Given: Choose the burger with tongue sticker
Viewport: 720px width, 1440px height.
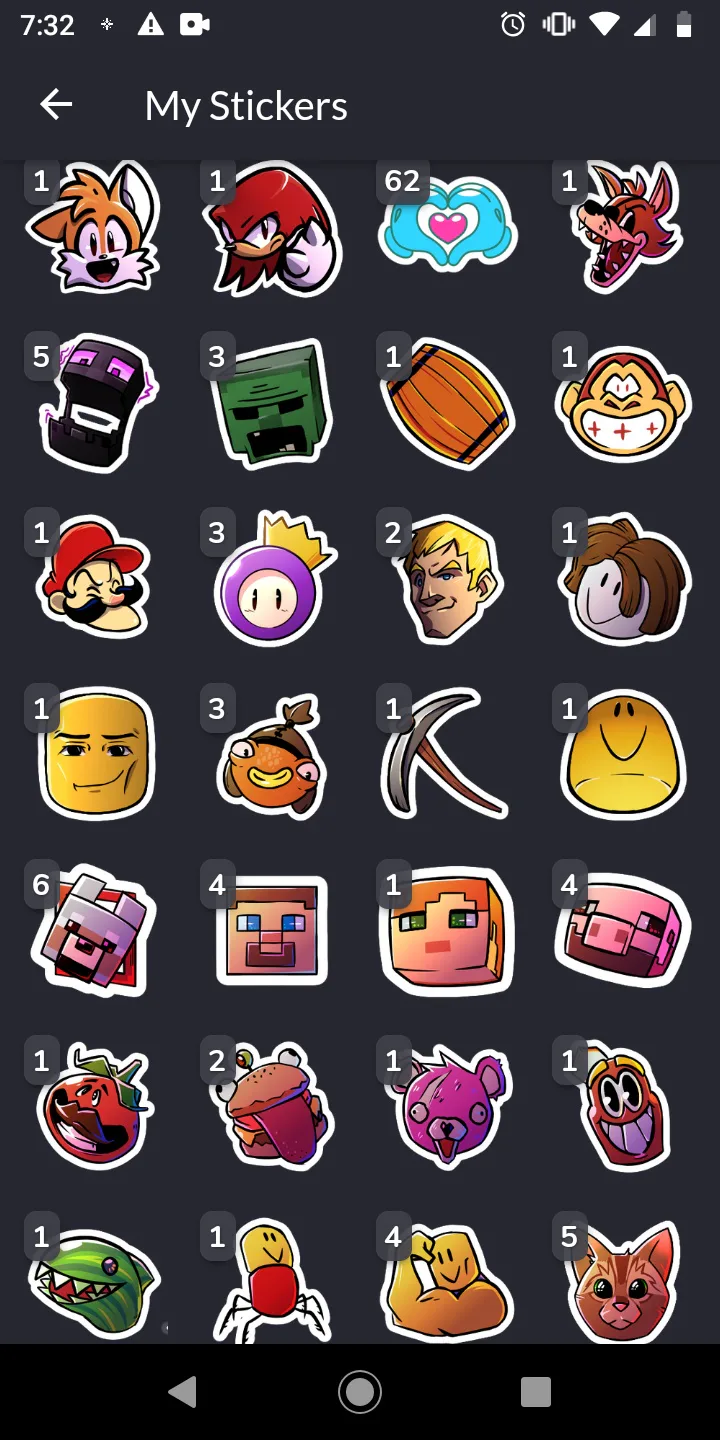Looking at the screenshot, I should (272, 1106).
